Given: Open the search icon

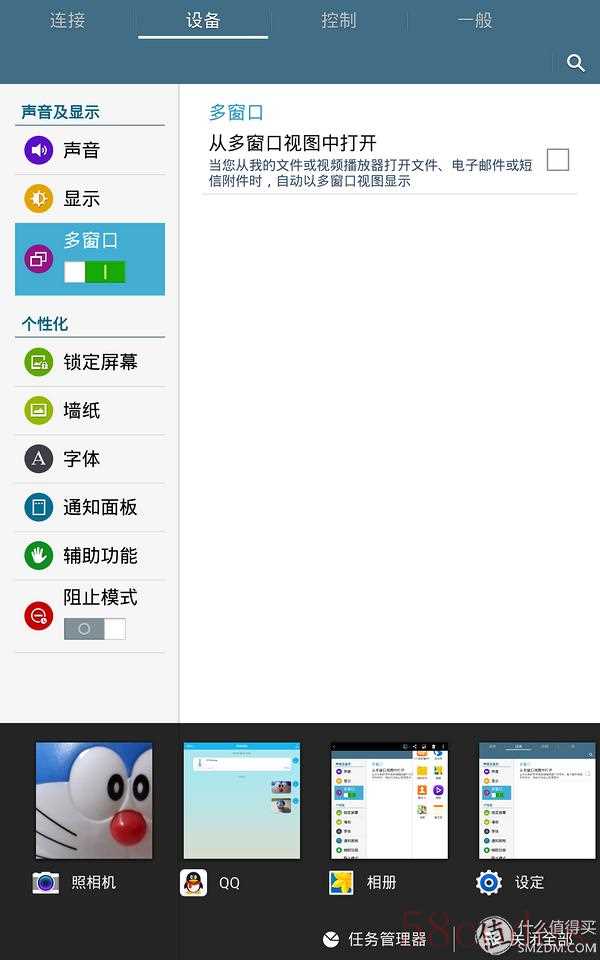Looking at the screenshot, I should 575,63.
